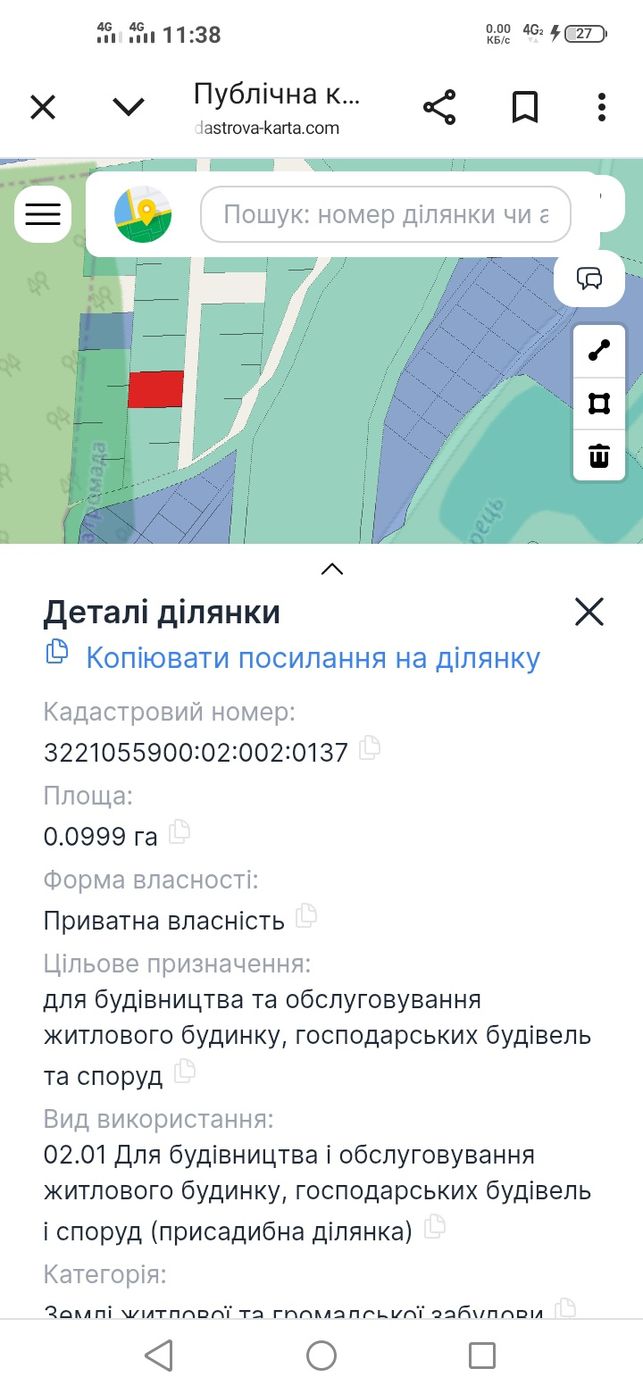Copy the Приватна власність ownership value

click(x=307, y=915)
